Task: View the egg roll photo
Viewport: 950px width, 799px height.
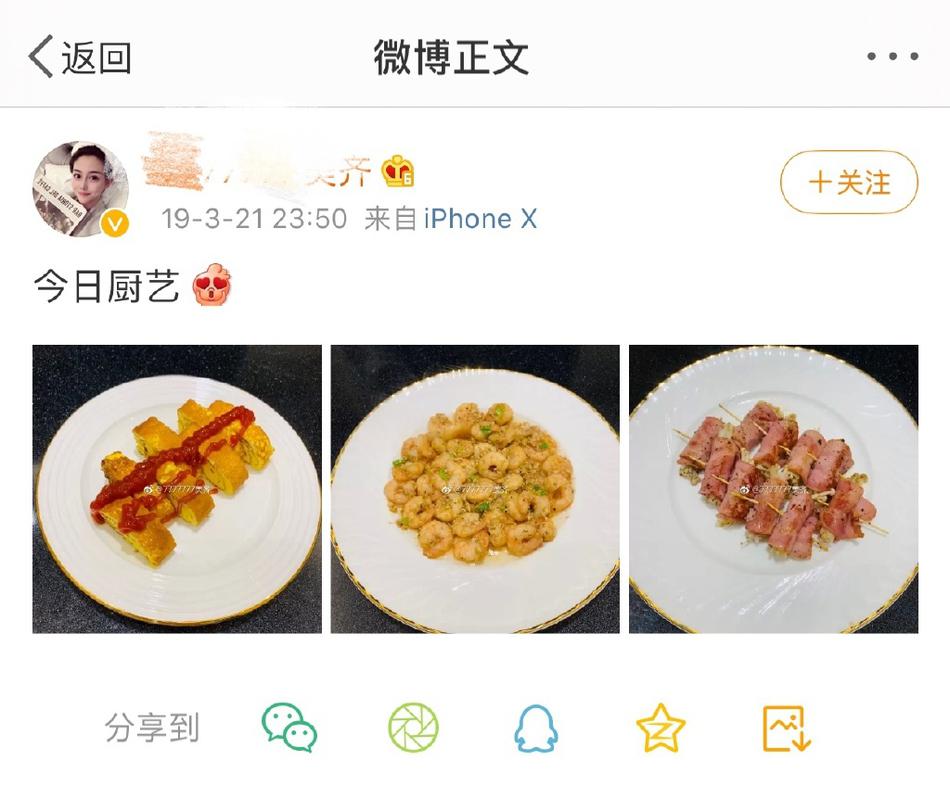Action: [x=177, y=489]
